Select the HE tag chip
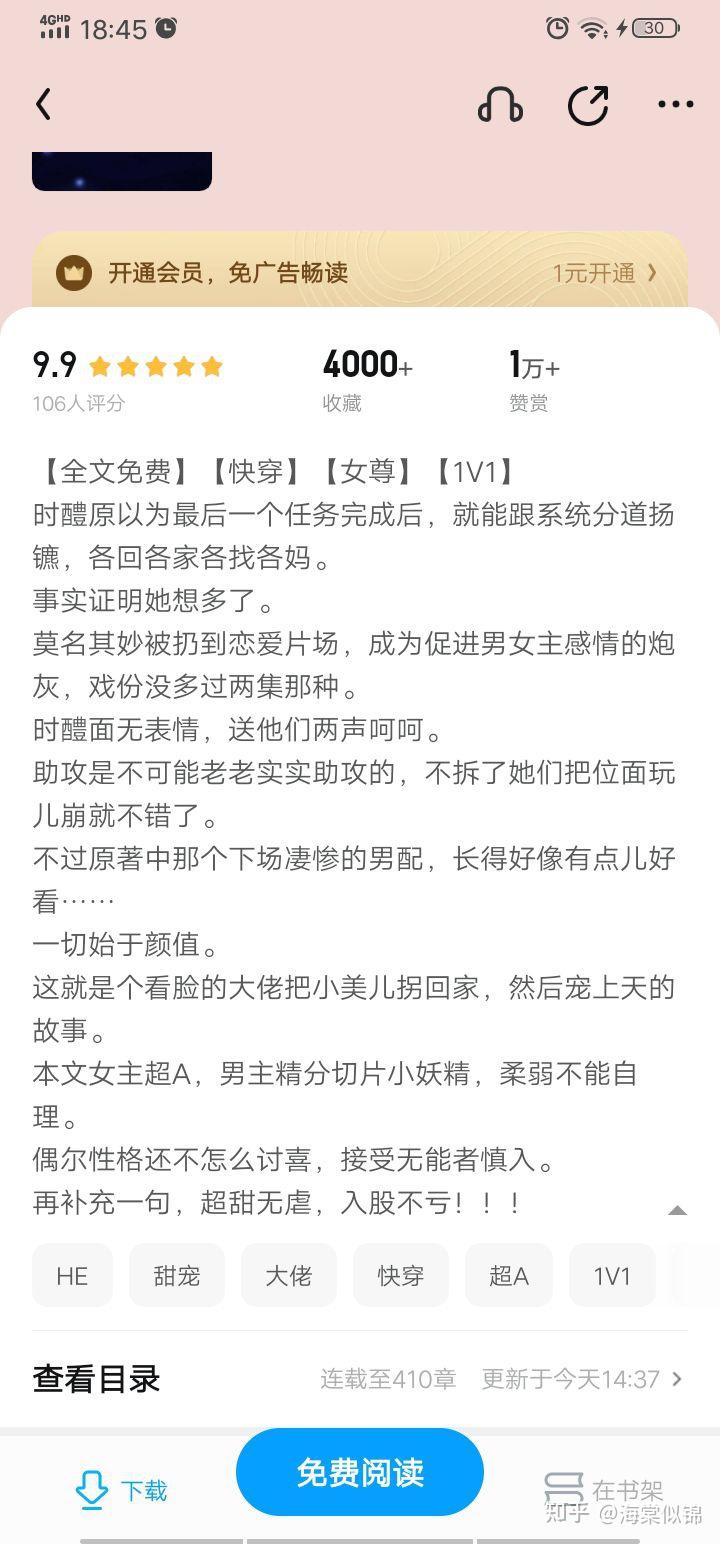The image size is (720, 1544). click(72, 1276)
